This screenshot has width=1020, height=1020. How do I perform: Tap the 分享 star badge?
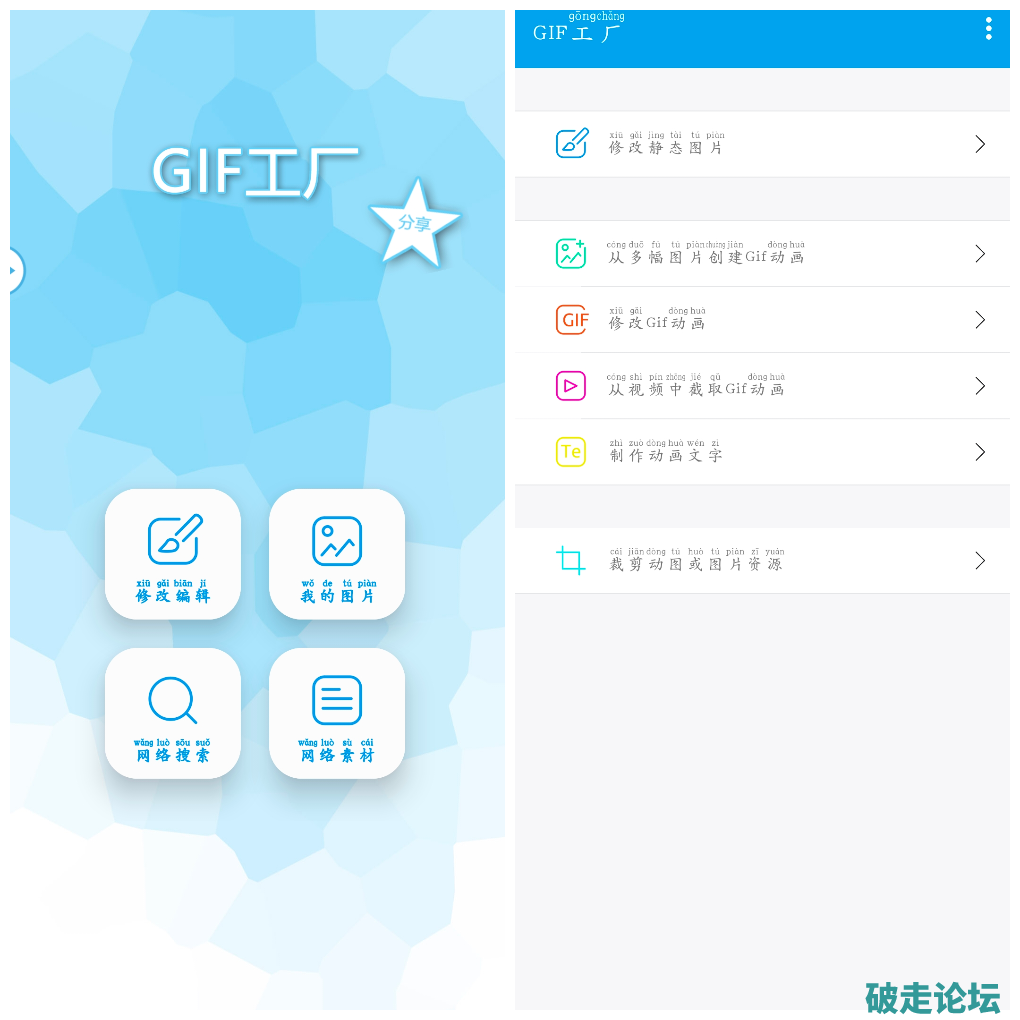coord(414,224)
